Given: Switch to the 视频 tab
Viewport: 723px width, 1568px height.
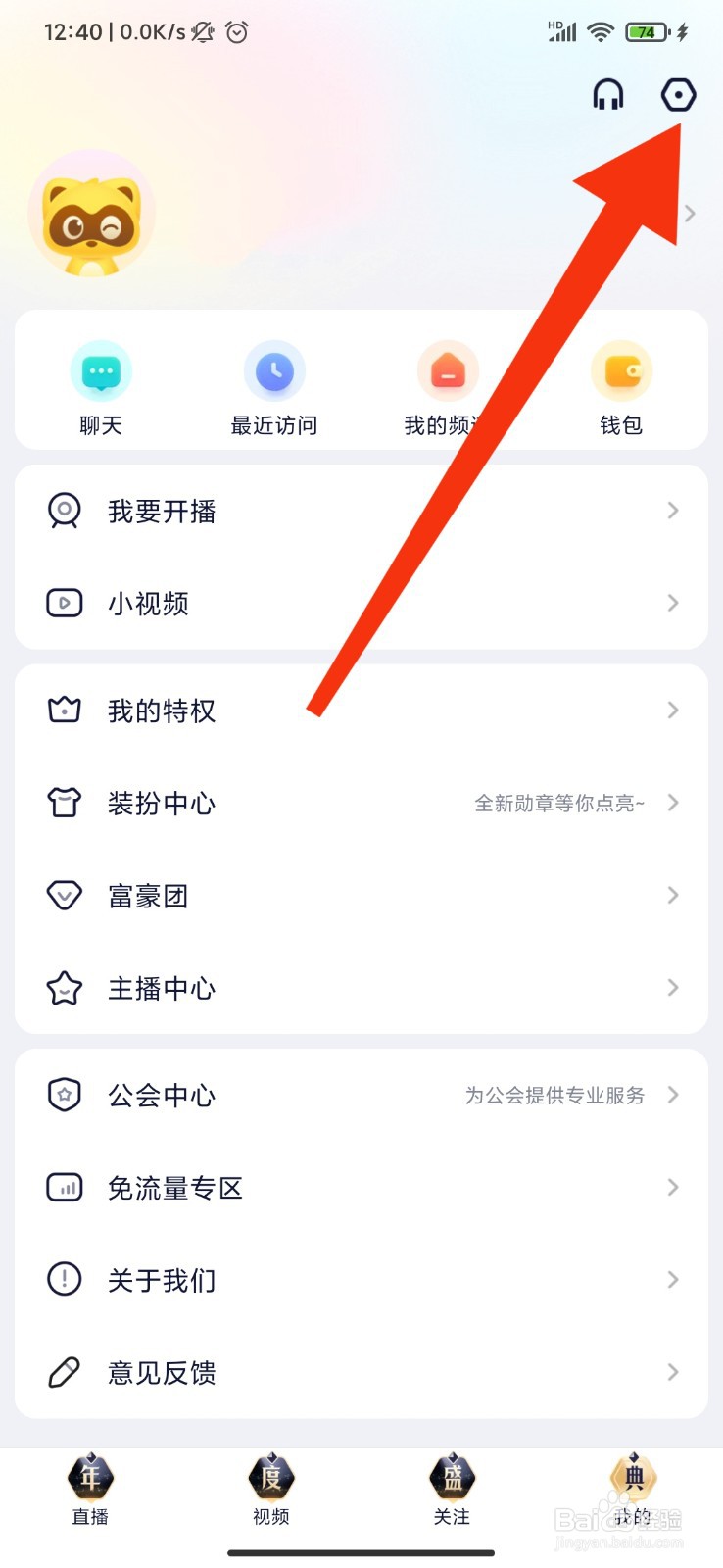Looking at the screenshot, I should pyautogui.click(x=271, y=1492).
